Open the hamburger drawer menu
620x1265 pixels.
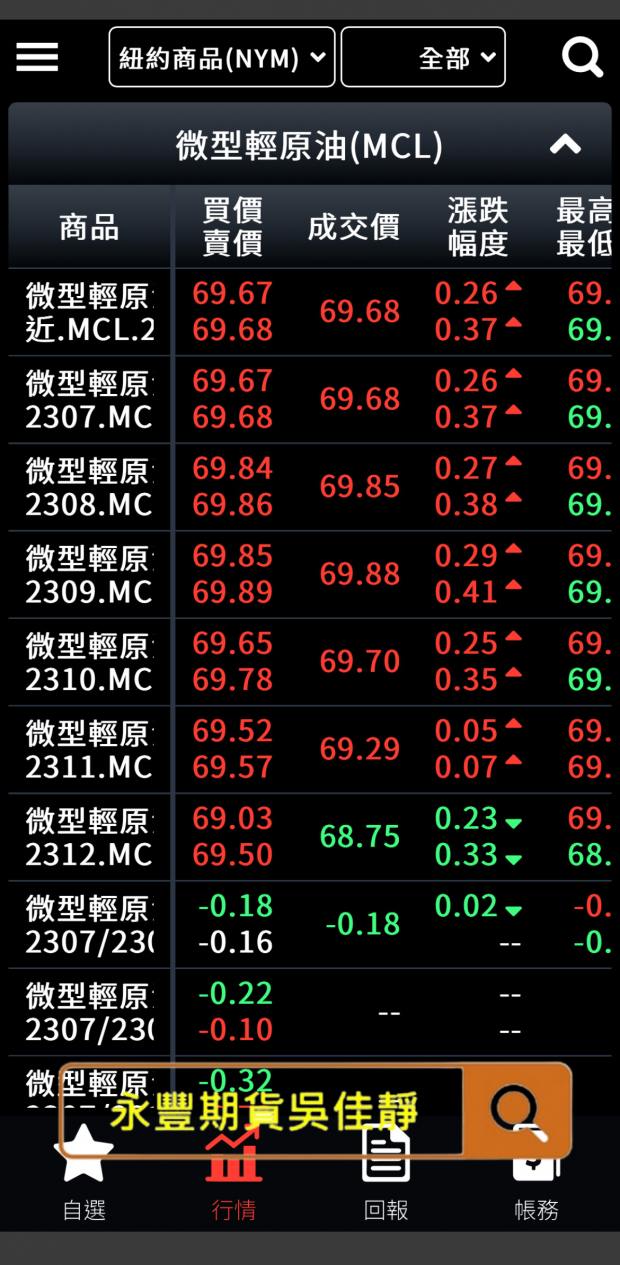pos(37,57)
